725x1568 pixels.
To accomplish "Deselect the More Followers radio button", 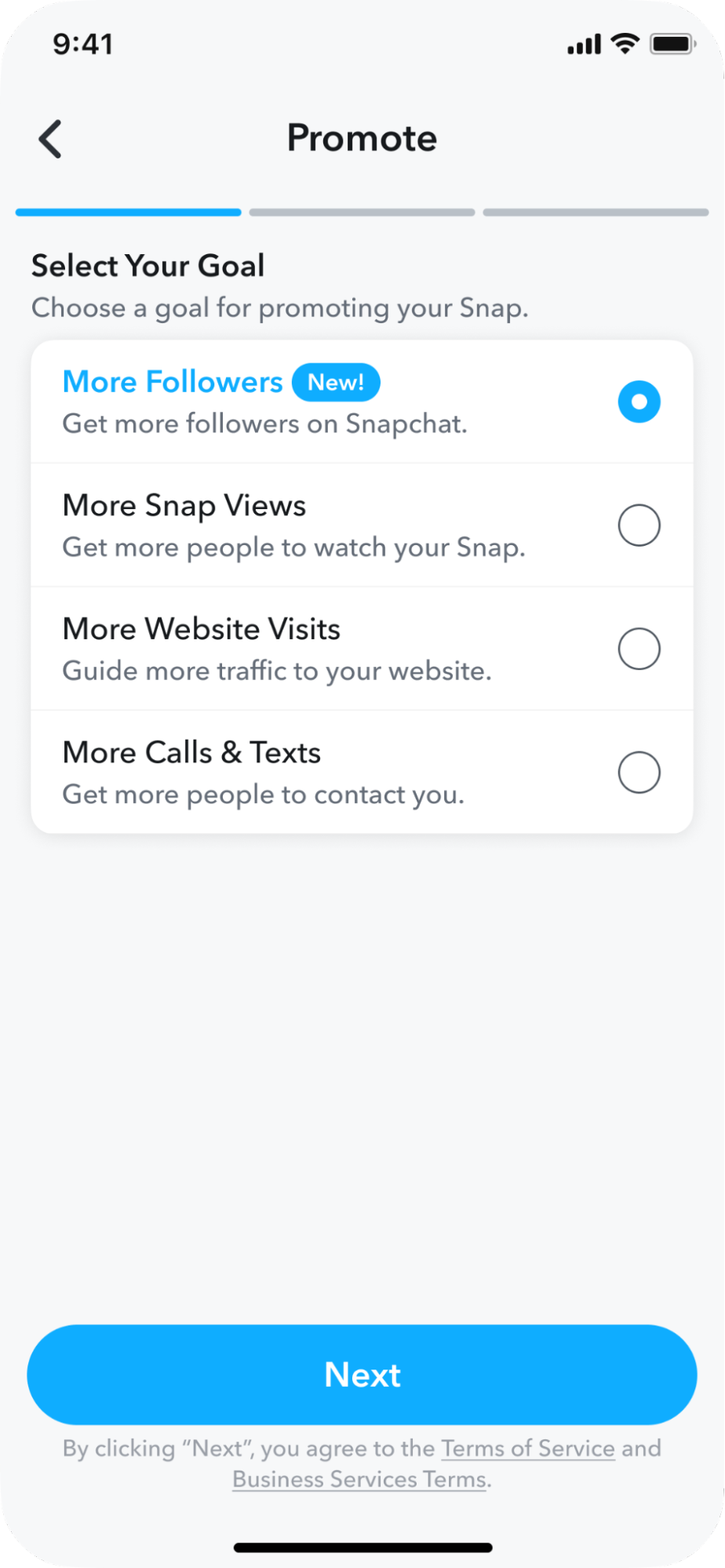I will [639, 401].
